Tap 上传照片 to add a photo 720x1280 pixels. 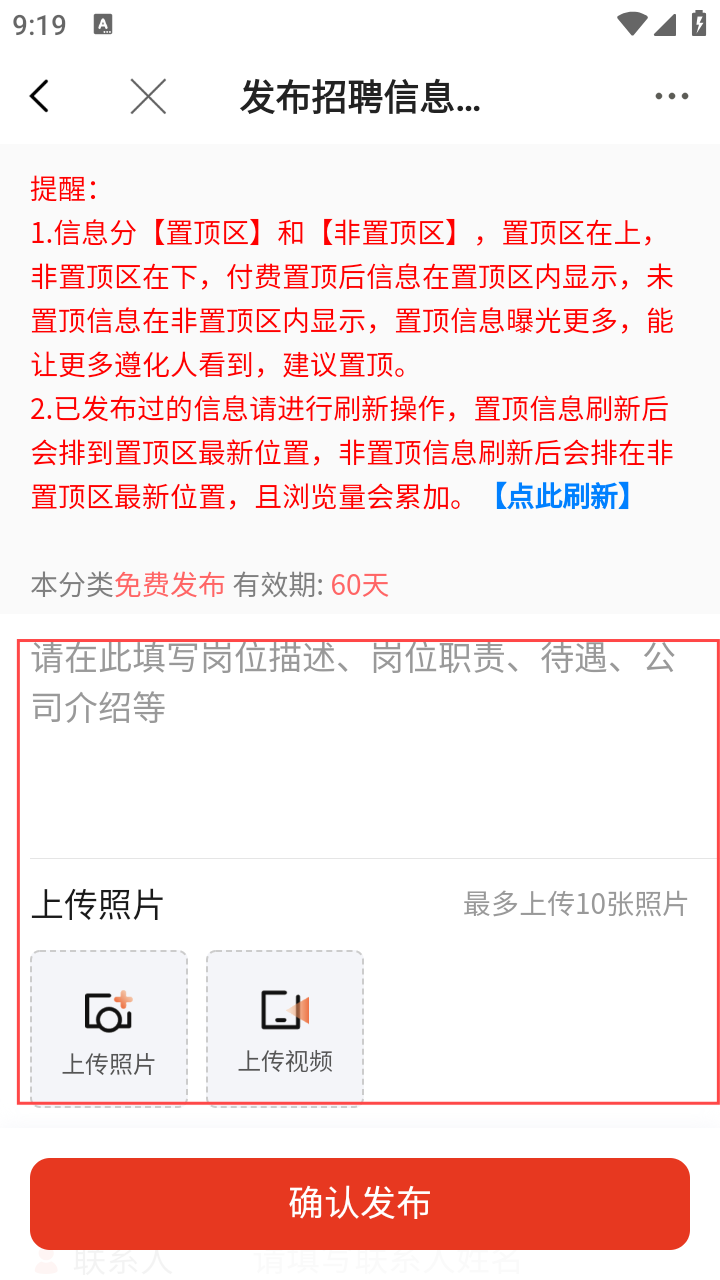109,1028
